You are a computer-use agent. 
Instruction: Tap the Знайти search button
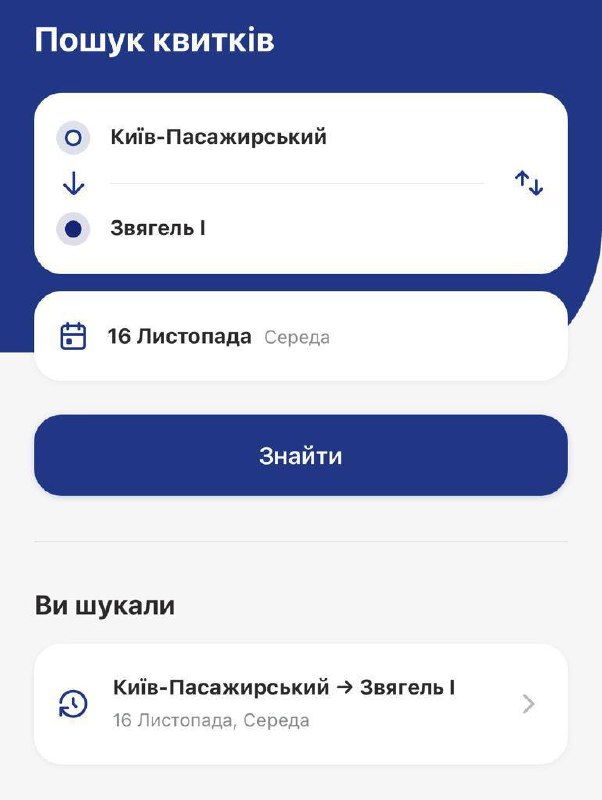[x=300, y=456]
